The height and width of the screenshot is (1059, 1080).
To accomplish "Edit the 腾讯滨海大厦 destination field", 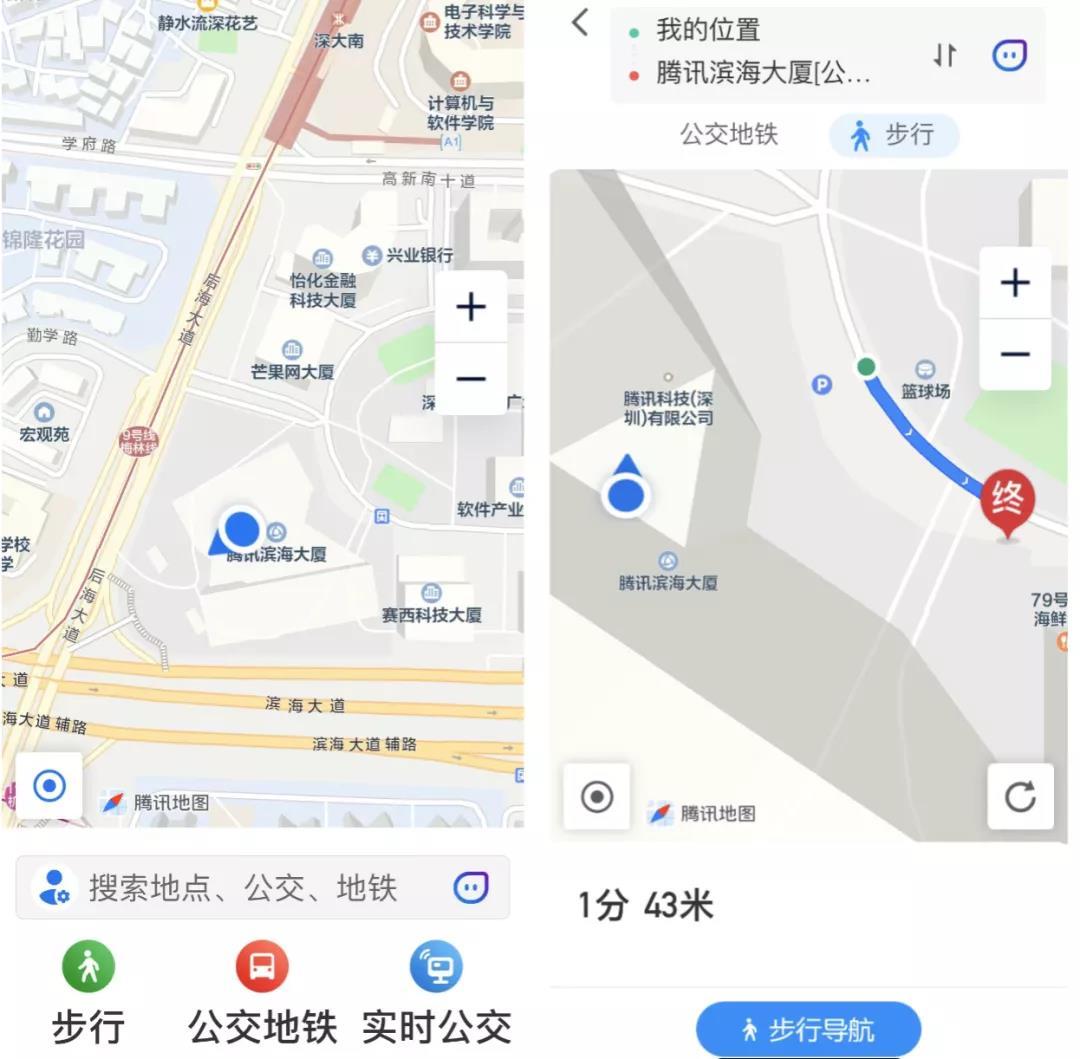I will click(x=763, y=74).
